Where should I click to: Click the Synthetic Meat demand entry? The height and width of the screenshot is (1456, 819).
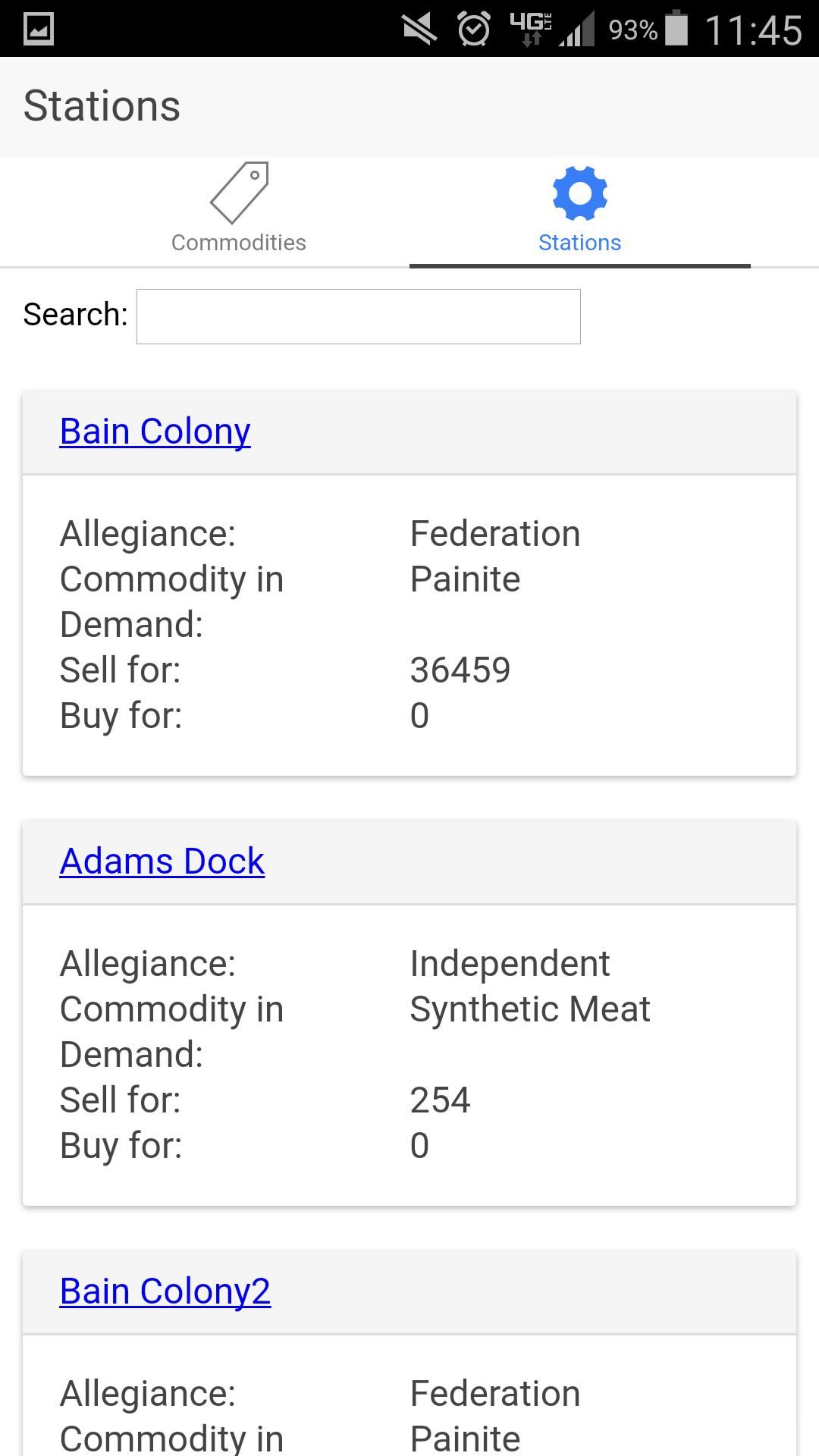tap(529, 1009)
